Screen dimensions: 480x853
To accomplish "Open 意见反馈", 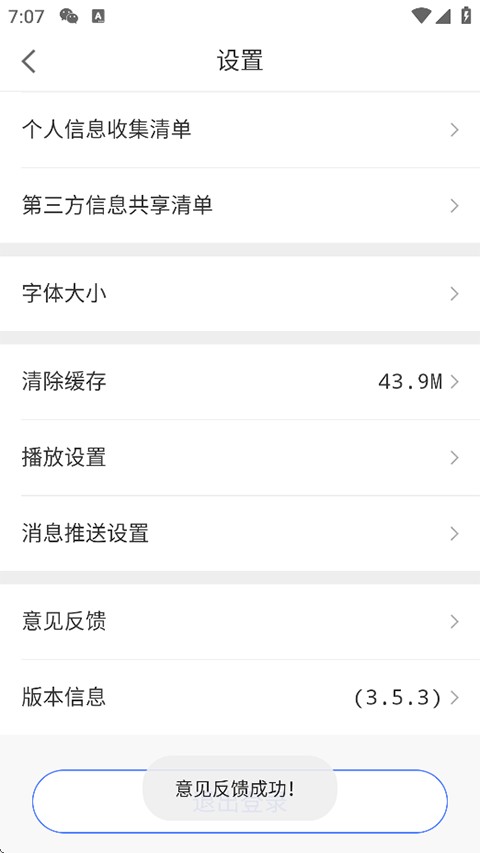I will click(x=240, y=621).
